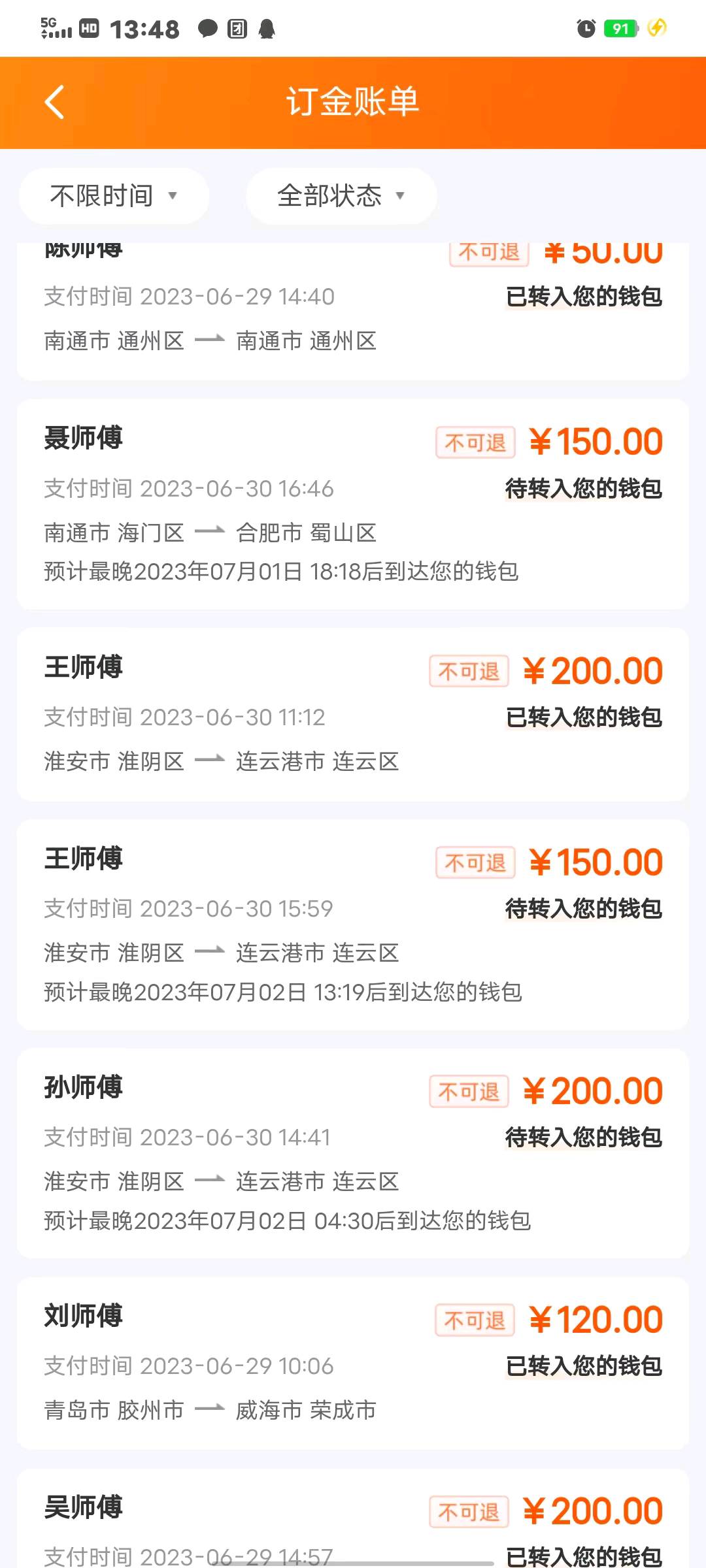View 吴师傅's ¥200.00 deposit entry
Viewport: 706px width, 1568px height.
click(x=353, y=1522)
